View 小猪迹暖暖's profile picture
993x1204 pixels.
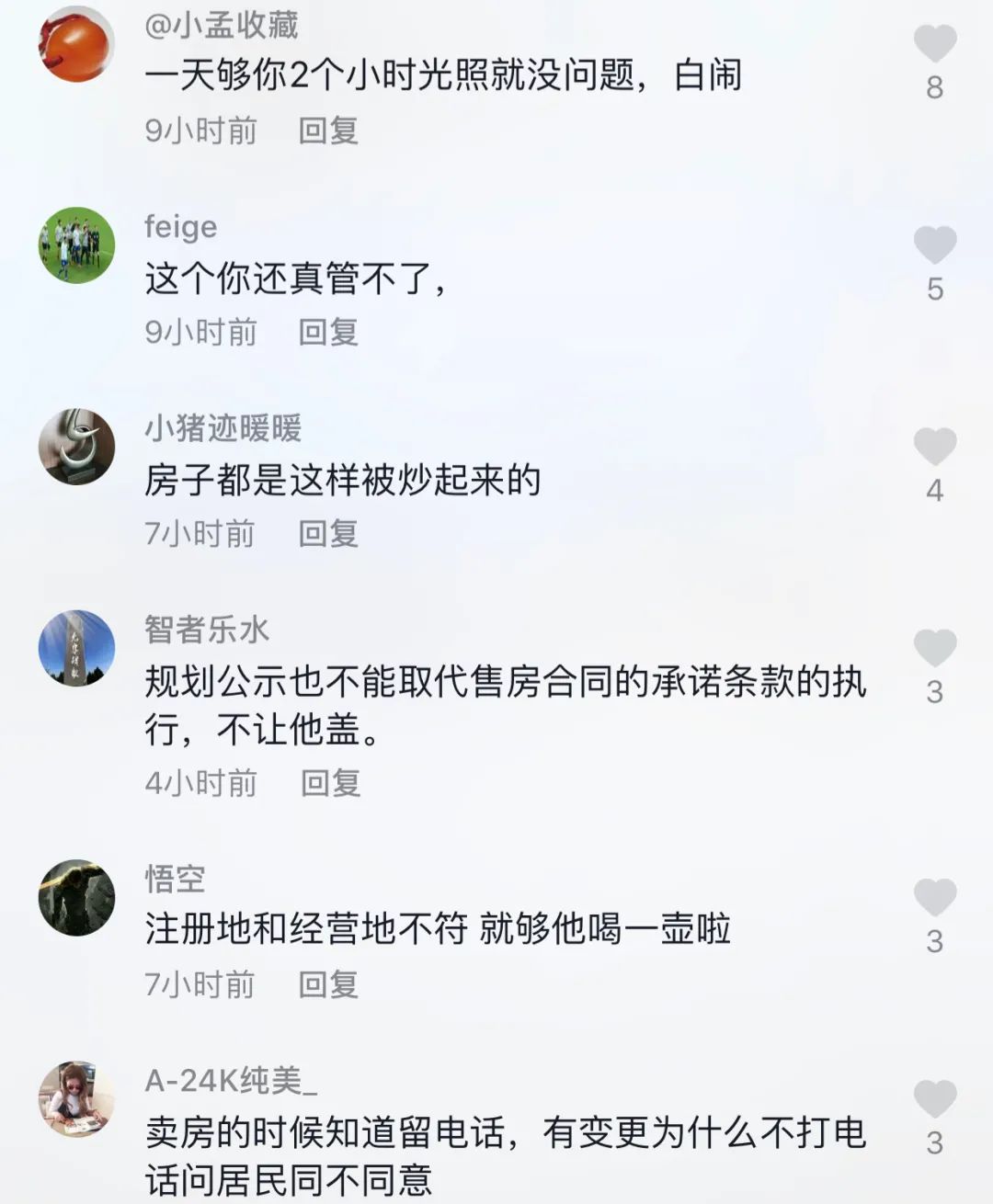(x=76, y=447)
